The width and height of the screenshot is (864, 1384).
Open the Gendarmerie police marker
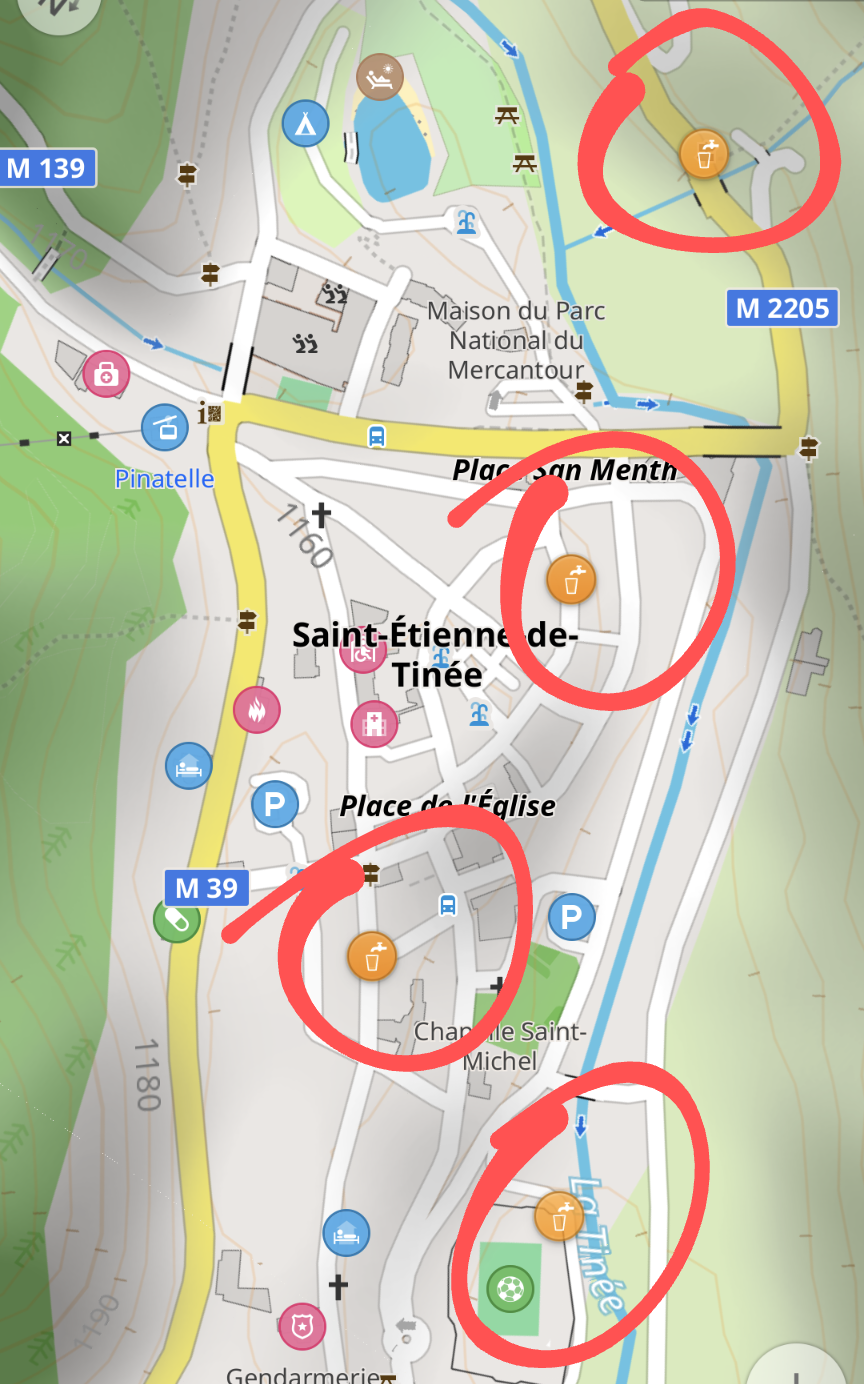coord(302,1327)
